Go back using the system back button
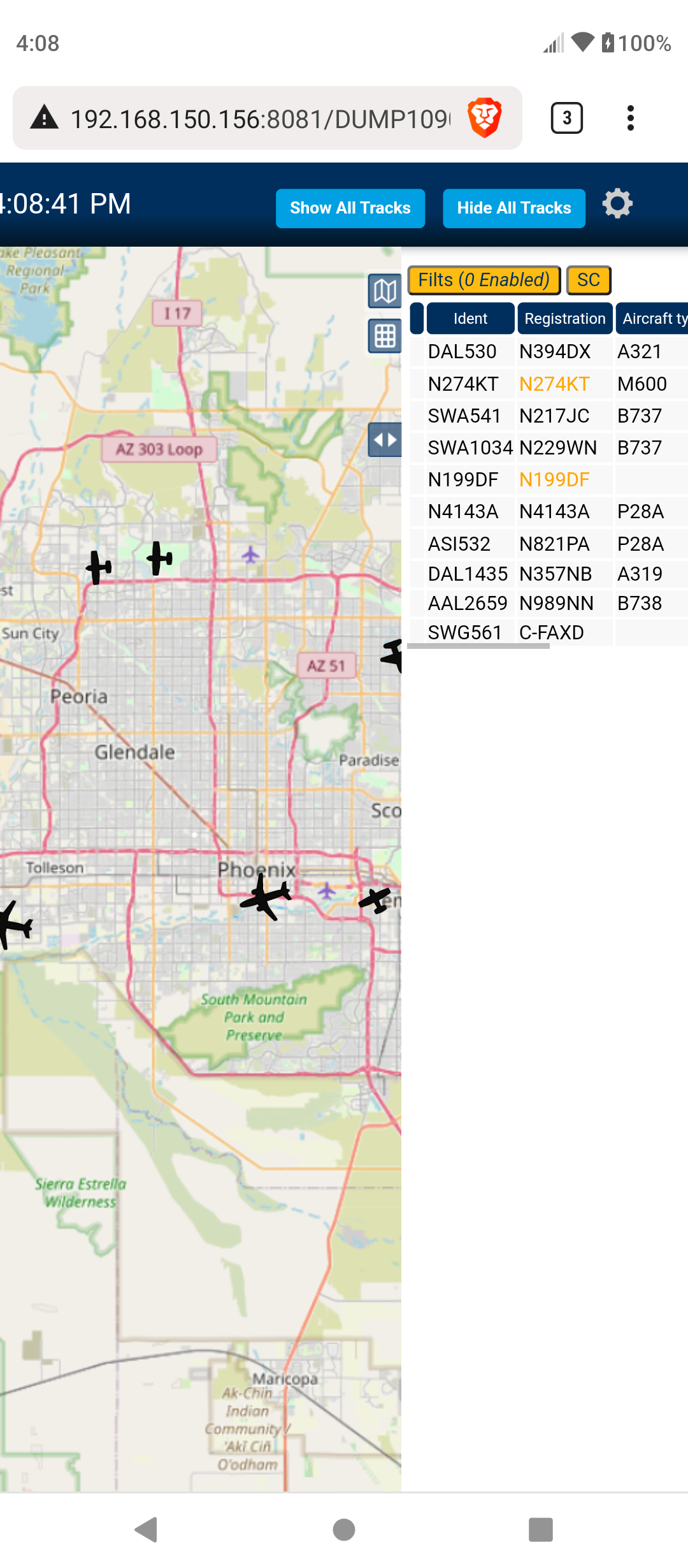Screen dimensions: 688x1568 147,1529
